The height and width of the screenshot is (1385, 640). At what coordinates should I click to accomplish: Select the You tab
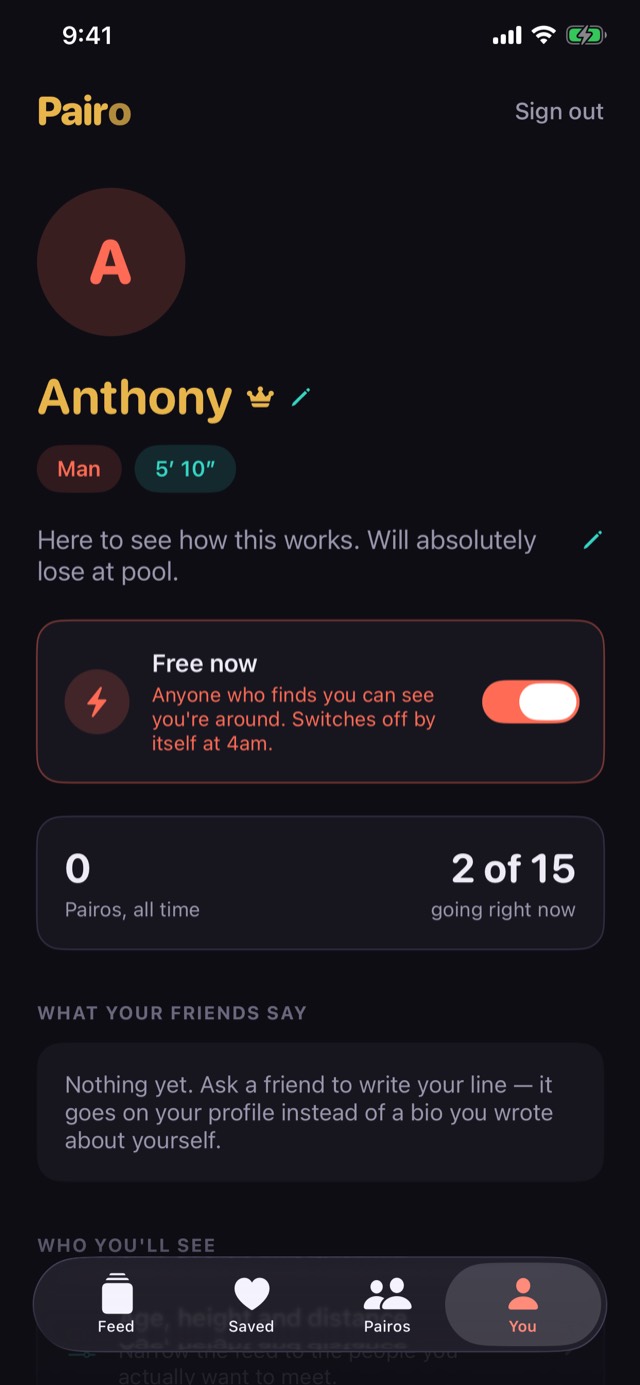523,1304
